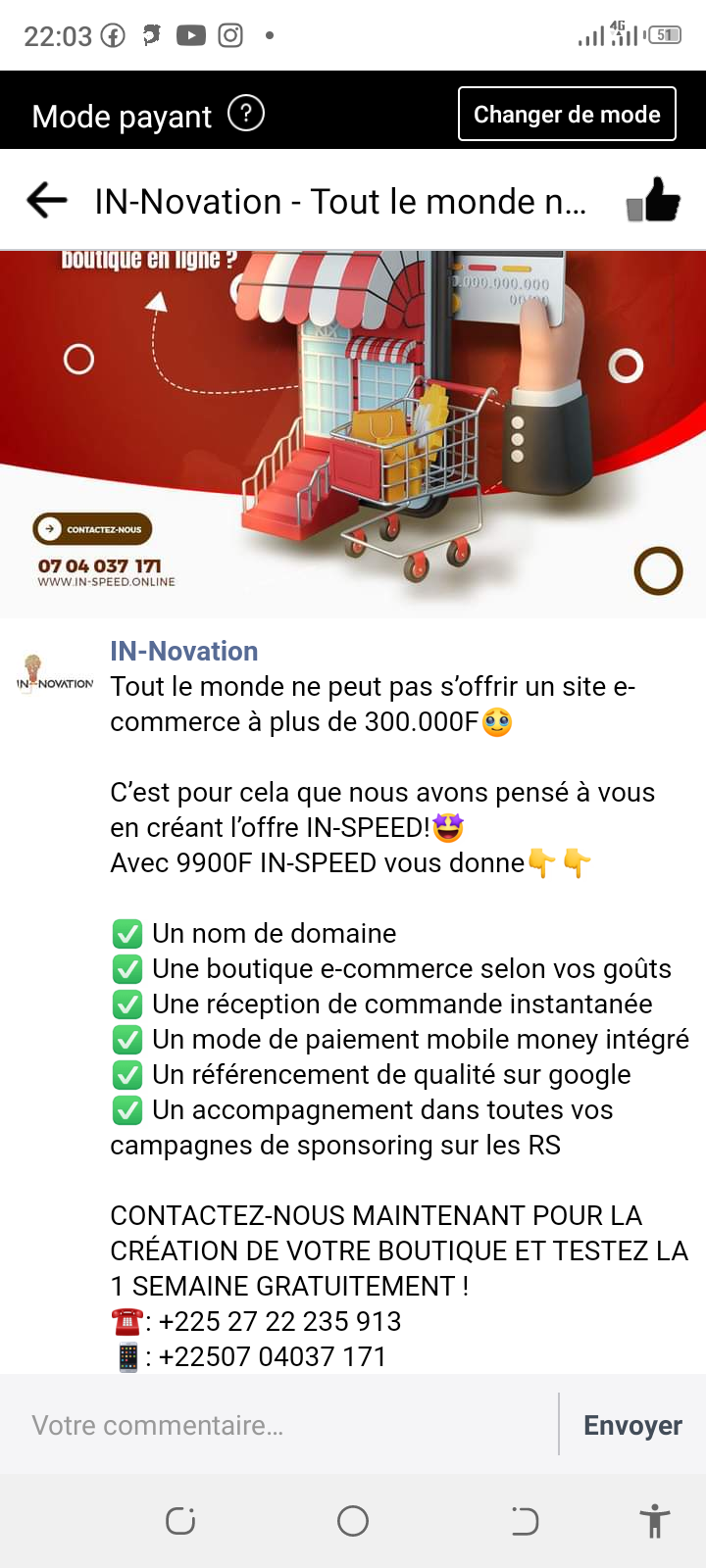706x1568 pixels.
Task: Open the post's boutique en ligne image
Action: pos(353,433)
